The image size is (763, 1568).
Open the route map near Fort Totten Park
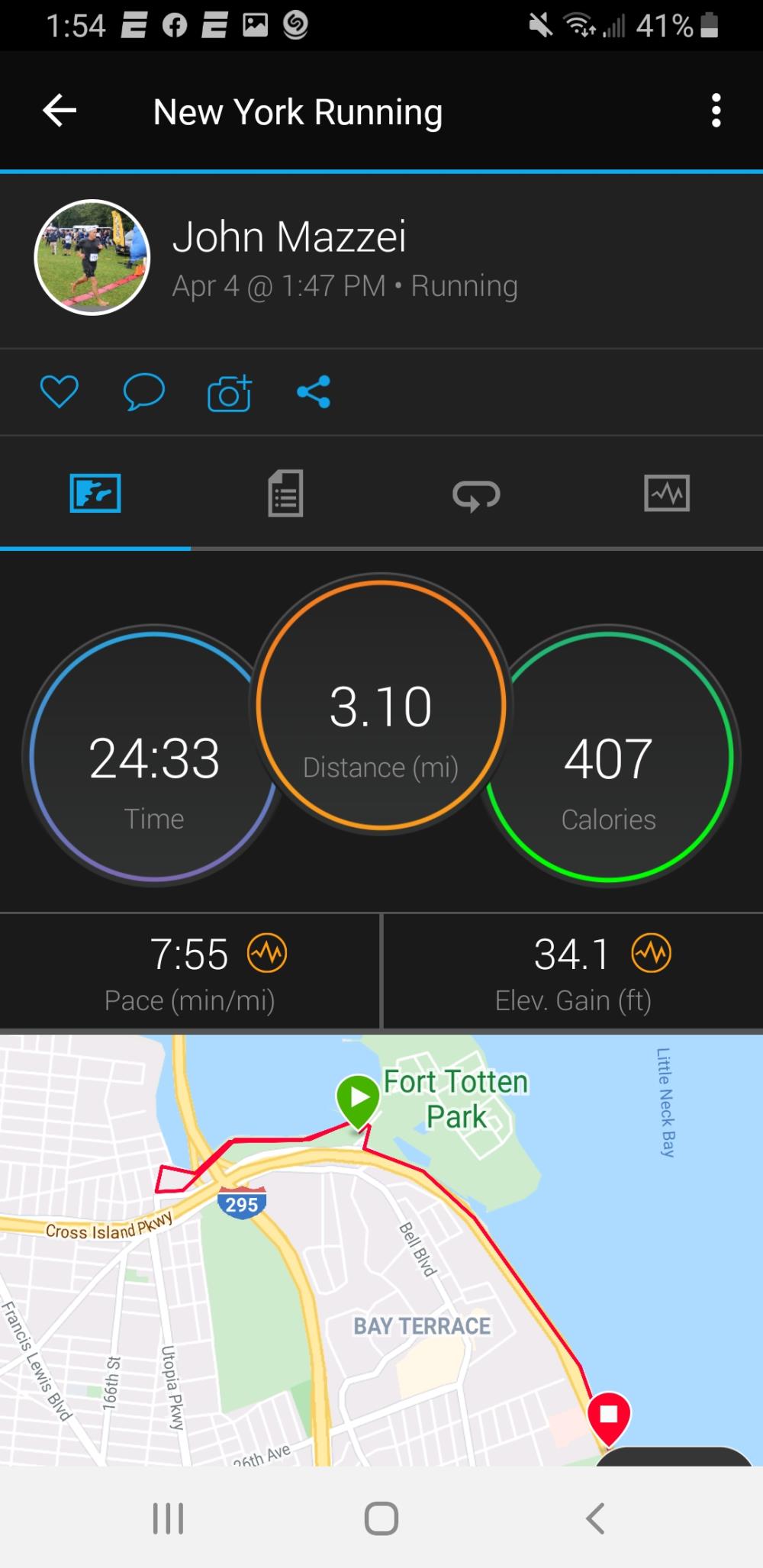(x=381, y=1251)
